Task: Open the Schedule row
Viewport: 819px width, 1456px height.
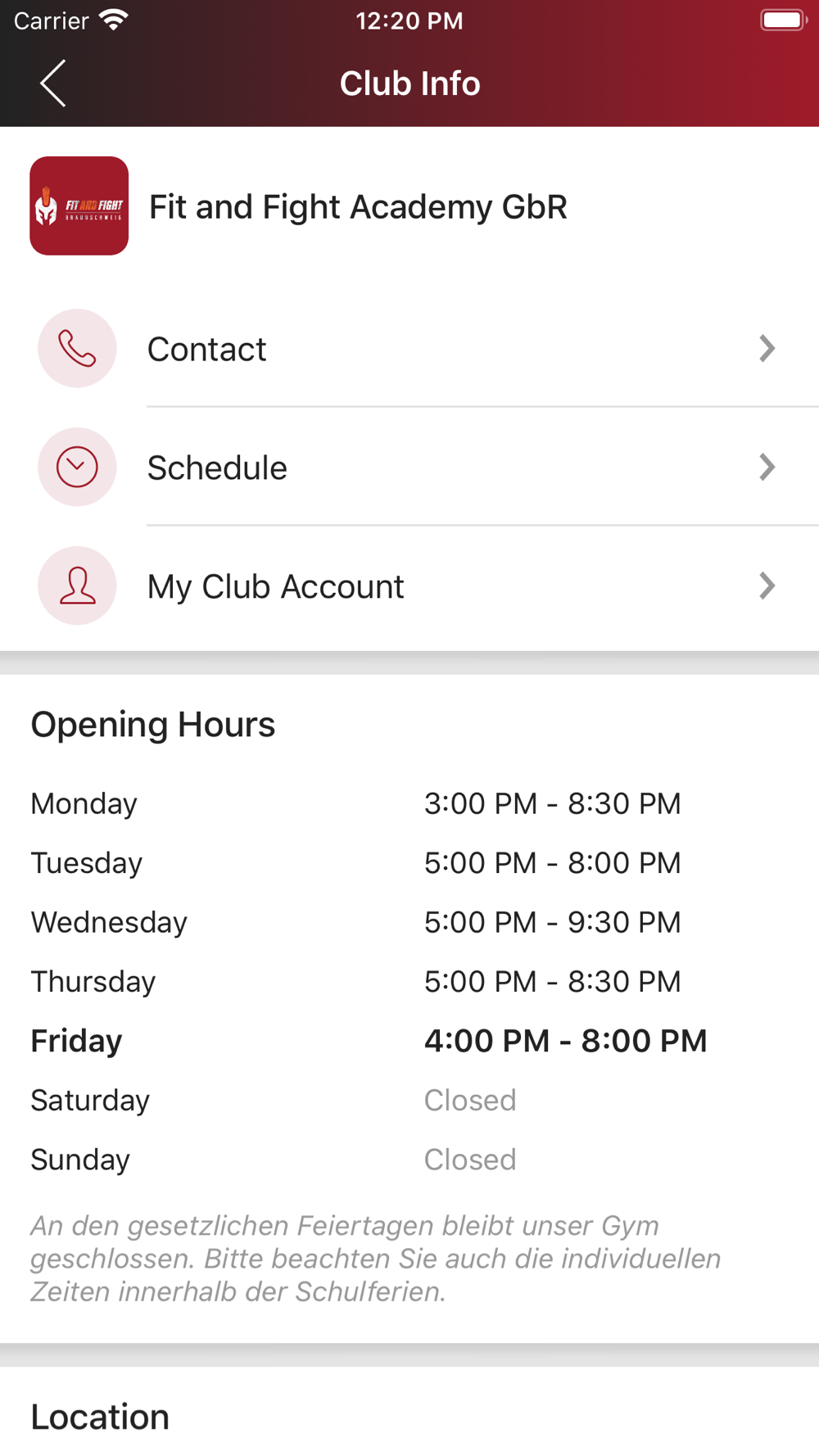Action: (409, 468)
